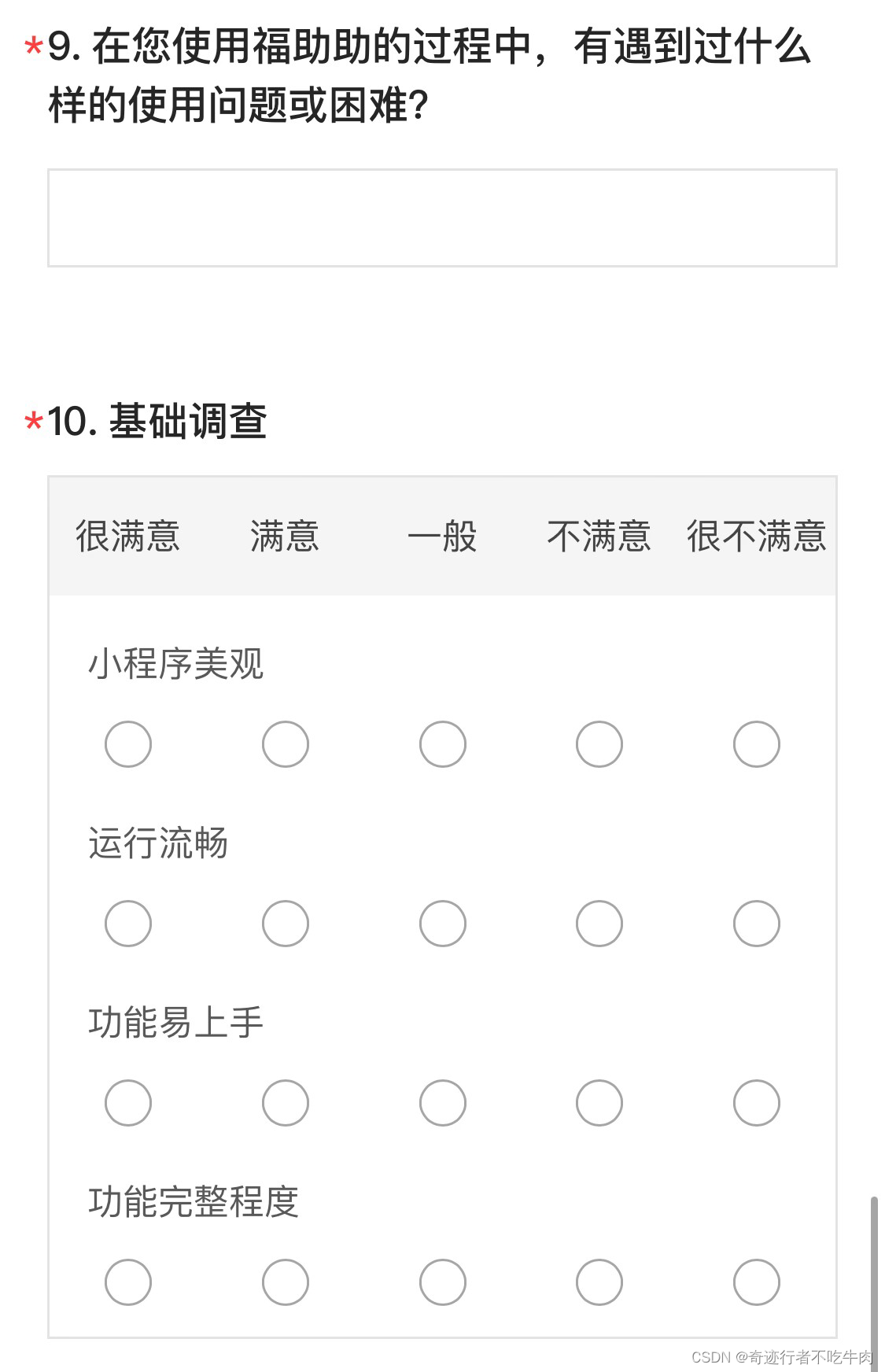Screen dimensions: 885x1372
Task: Choose 很不满意 for 运行流畅
Action: [x=757, y=924]
